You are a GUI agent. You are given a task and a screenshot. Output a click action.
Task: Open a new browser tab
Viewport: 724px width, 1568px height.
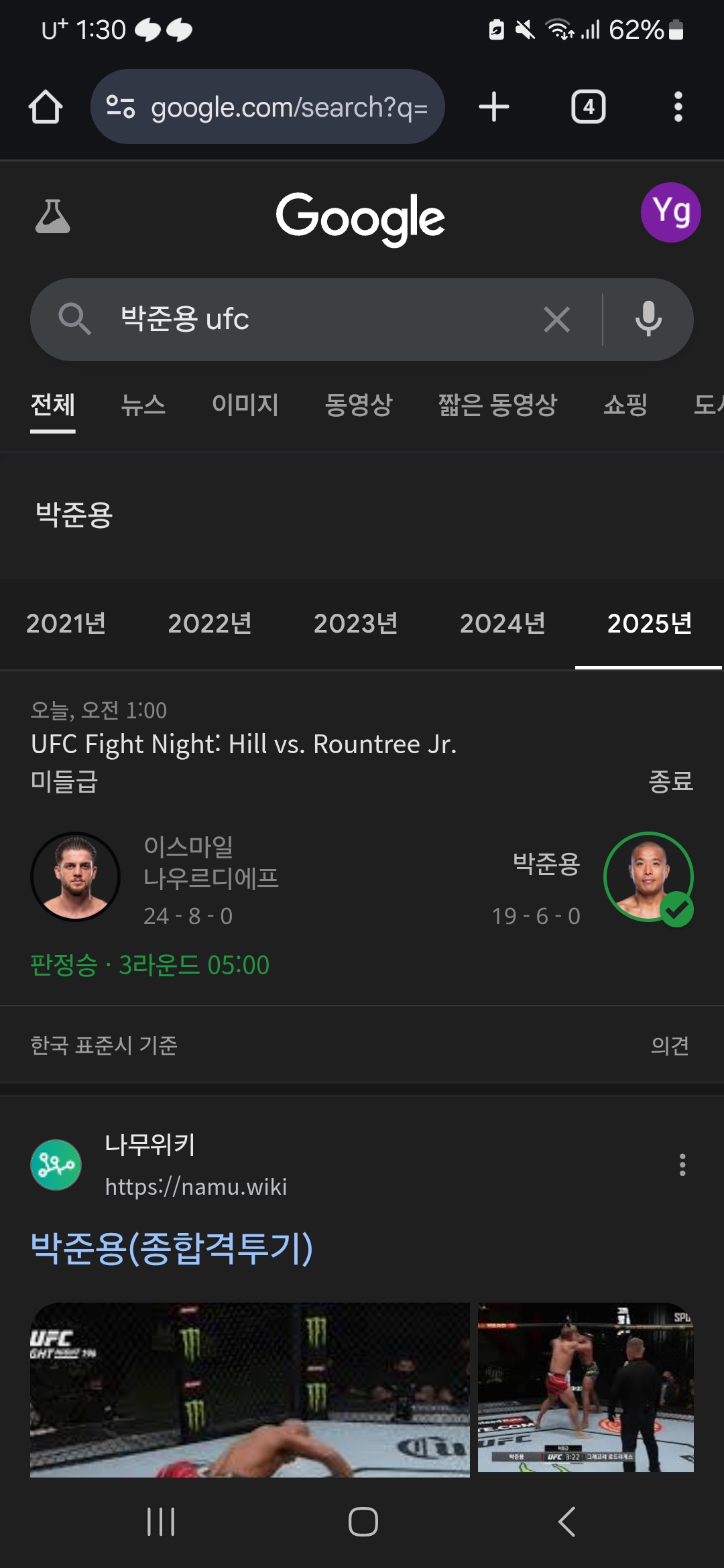(x=494, y=107)
